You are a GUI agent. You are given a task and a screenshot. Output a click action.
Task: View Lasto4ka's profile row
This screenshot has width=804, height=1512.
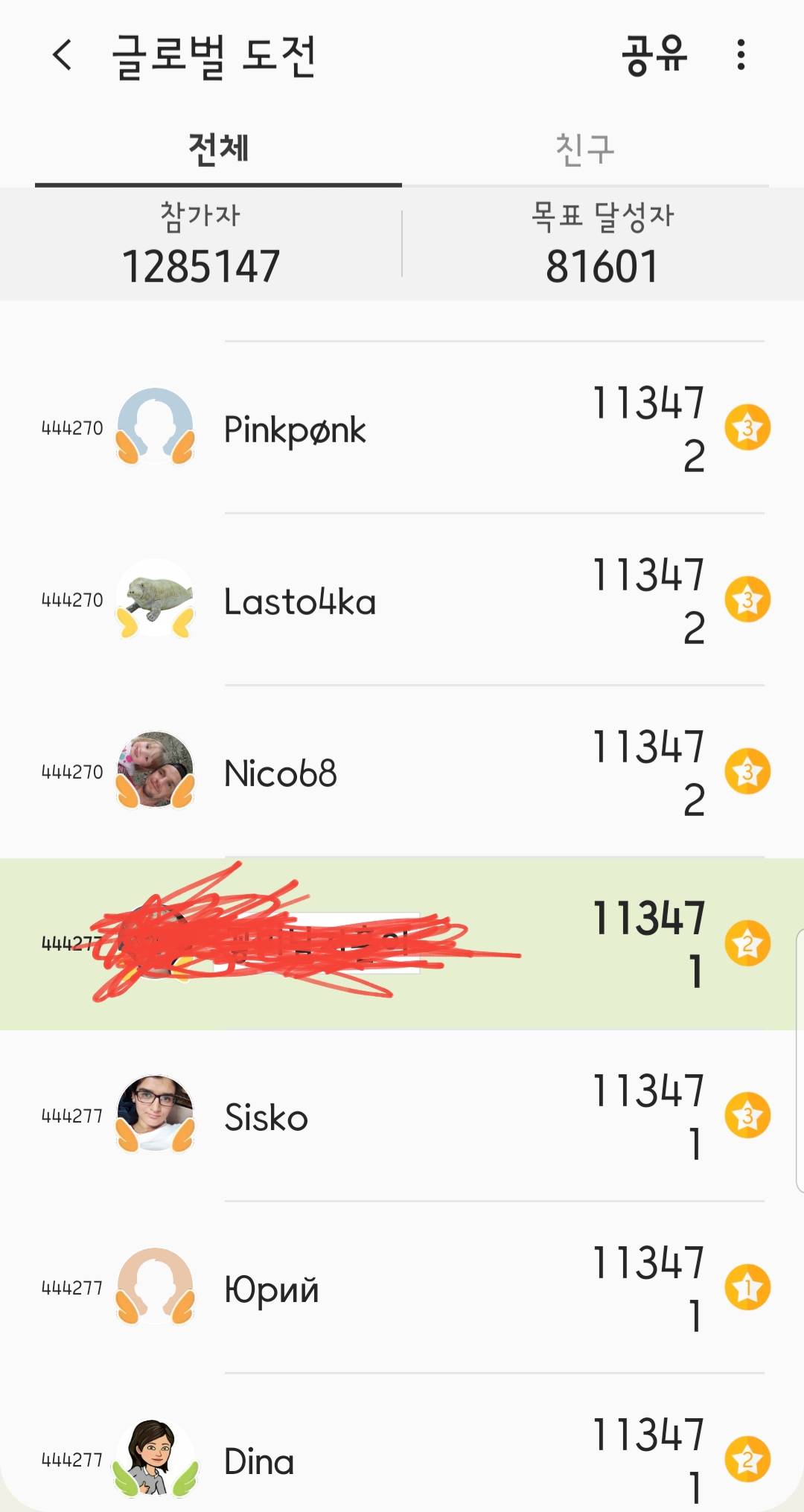tap(402, 601)
